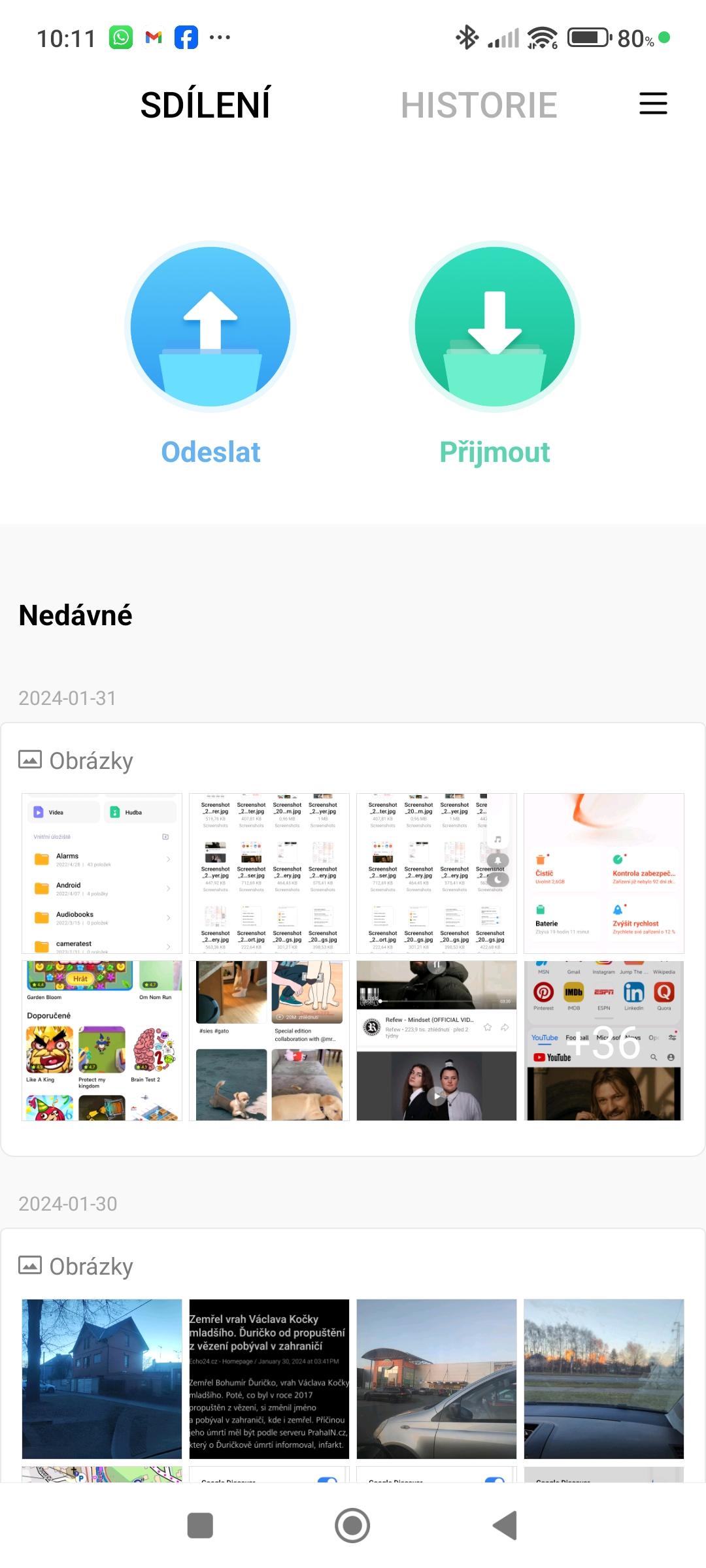The width and height of the screenshot is (706, 1568).
Task: Switch to the HISTORIE tab
Action: coord(479,105)
